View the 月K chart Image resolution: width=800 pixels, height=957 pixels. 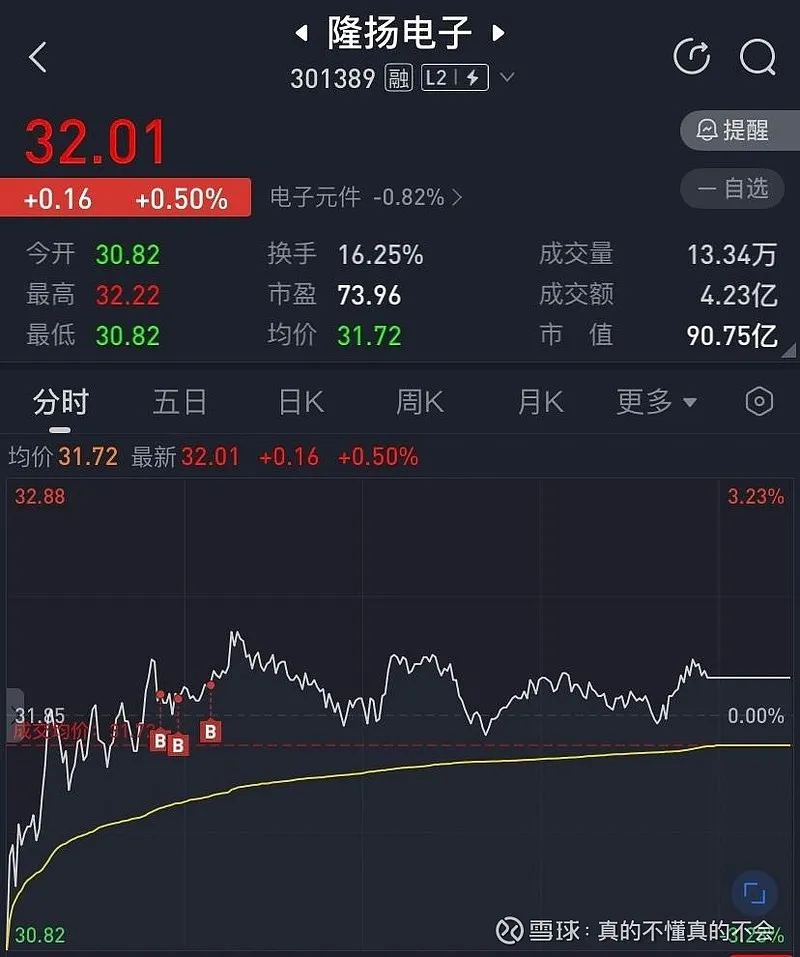click(x=540, y=402)
